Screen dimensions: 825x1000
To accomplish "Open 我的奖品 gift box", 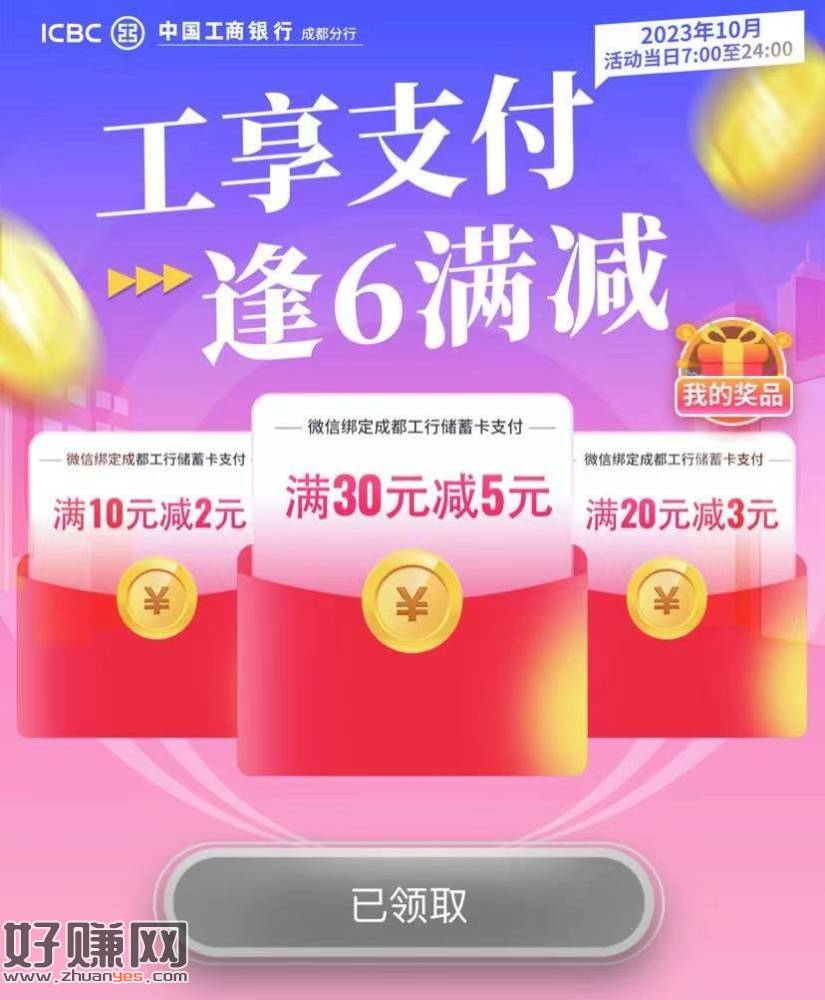I will click(733, 372).
